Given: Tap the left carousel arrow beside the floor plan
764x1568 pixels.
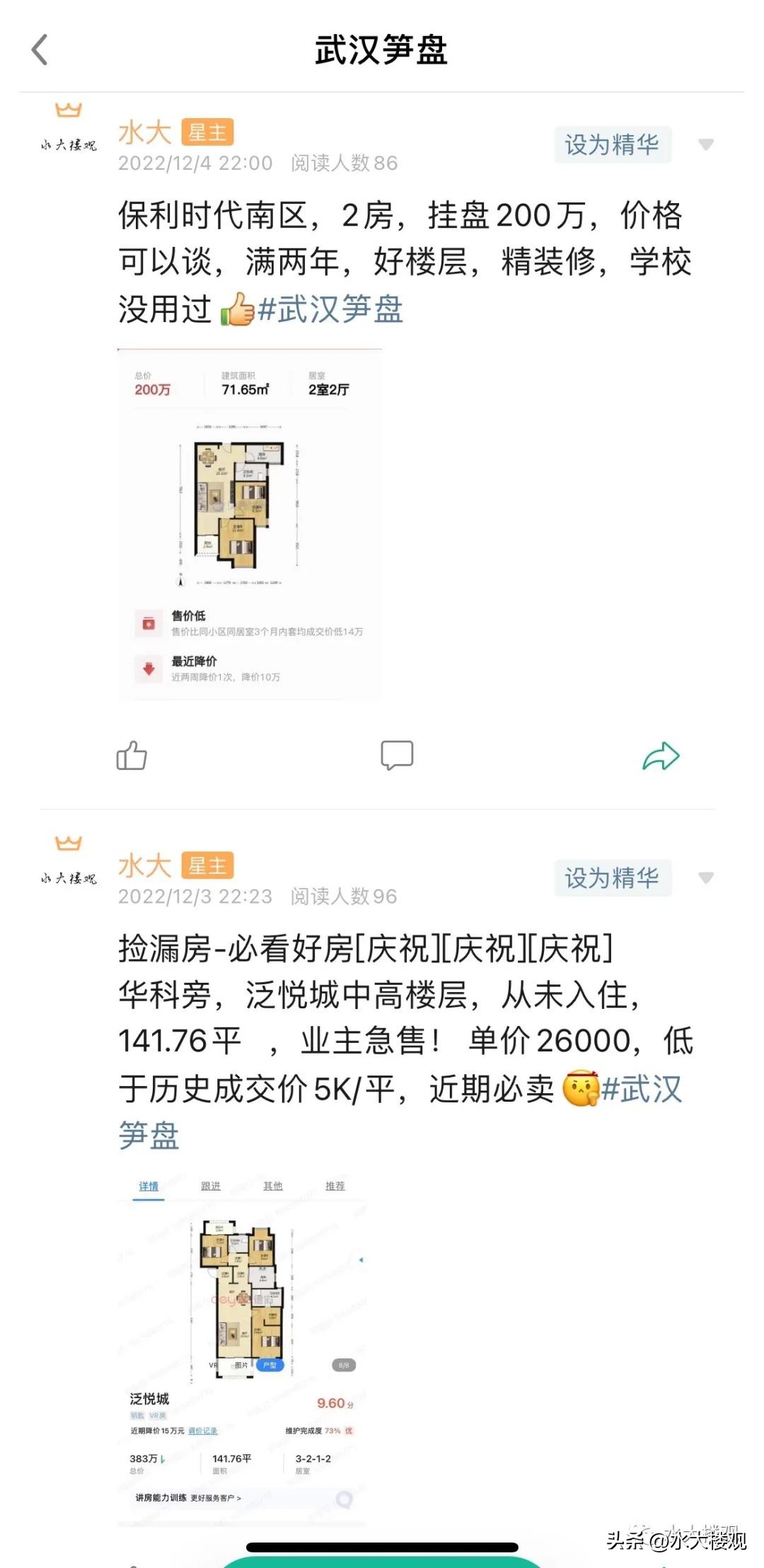Looking at the screenshot, I should (361, 1259).
